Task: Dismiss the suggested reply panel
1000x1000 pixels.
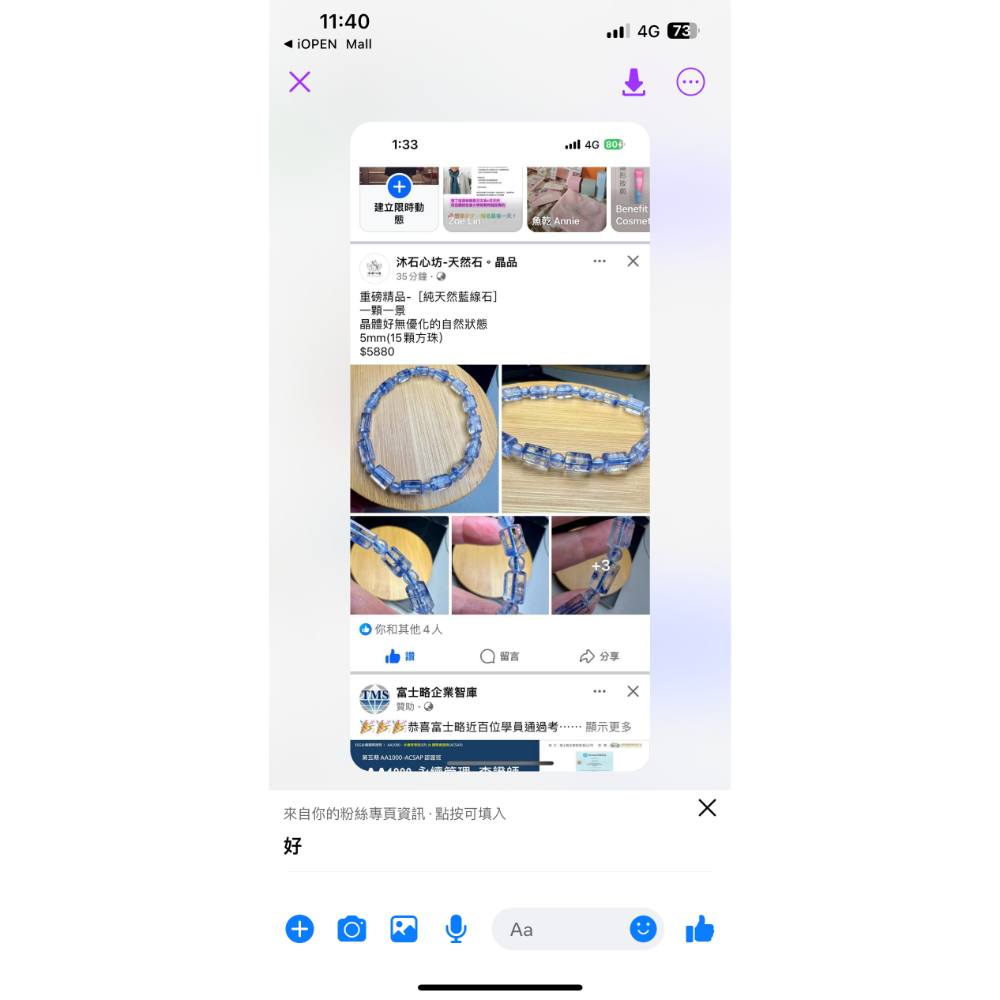Action: (x=707, y=808)
